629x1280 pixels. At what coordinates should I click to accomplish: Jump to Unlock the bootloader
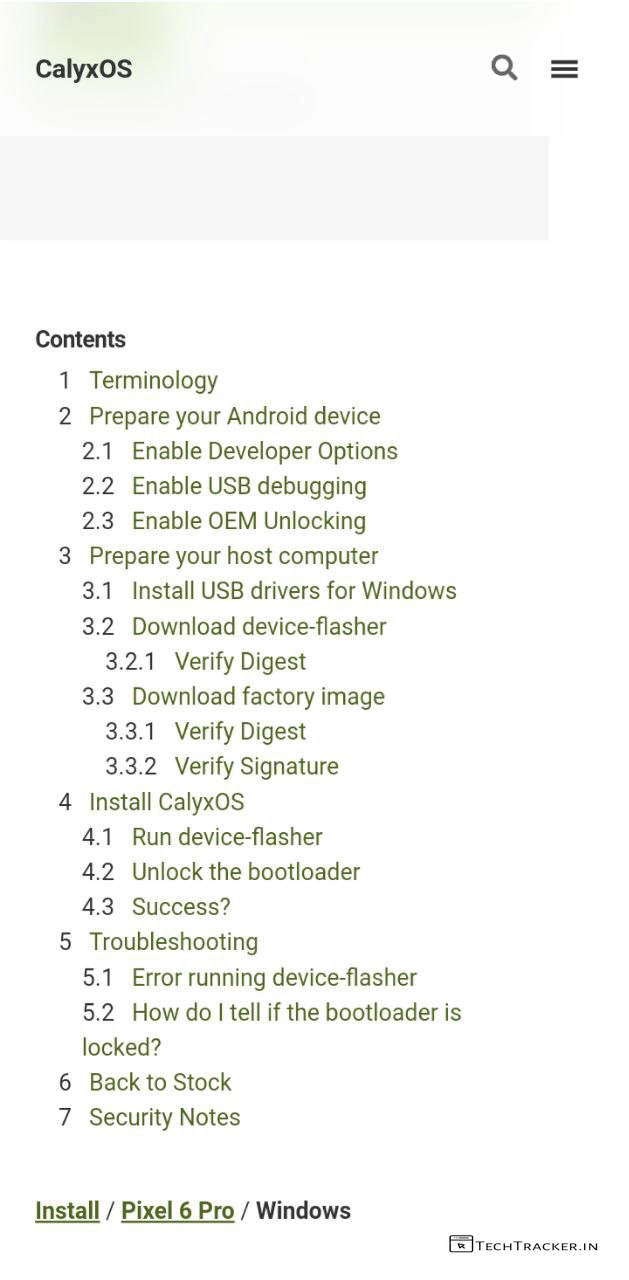pos(246,872)
